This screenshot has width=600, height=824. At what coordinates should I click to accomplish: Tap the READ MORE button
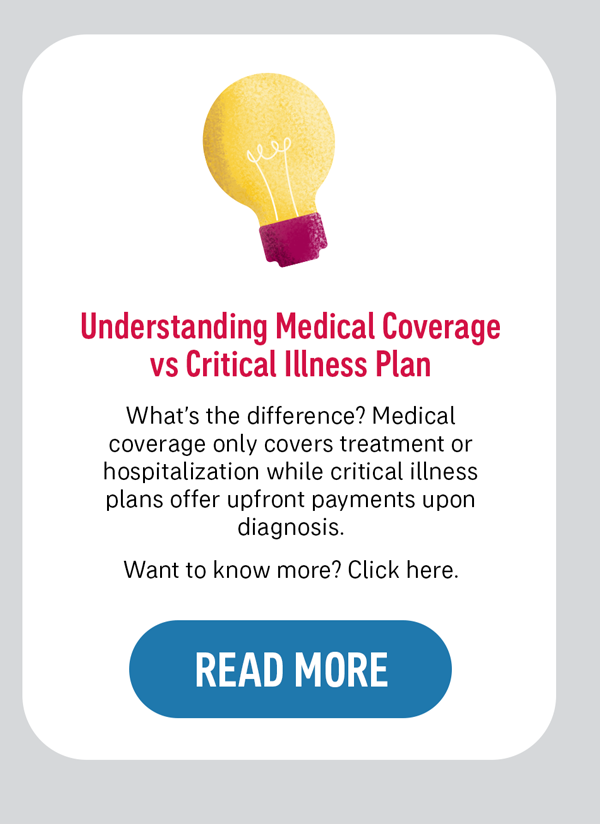[290, 669]
